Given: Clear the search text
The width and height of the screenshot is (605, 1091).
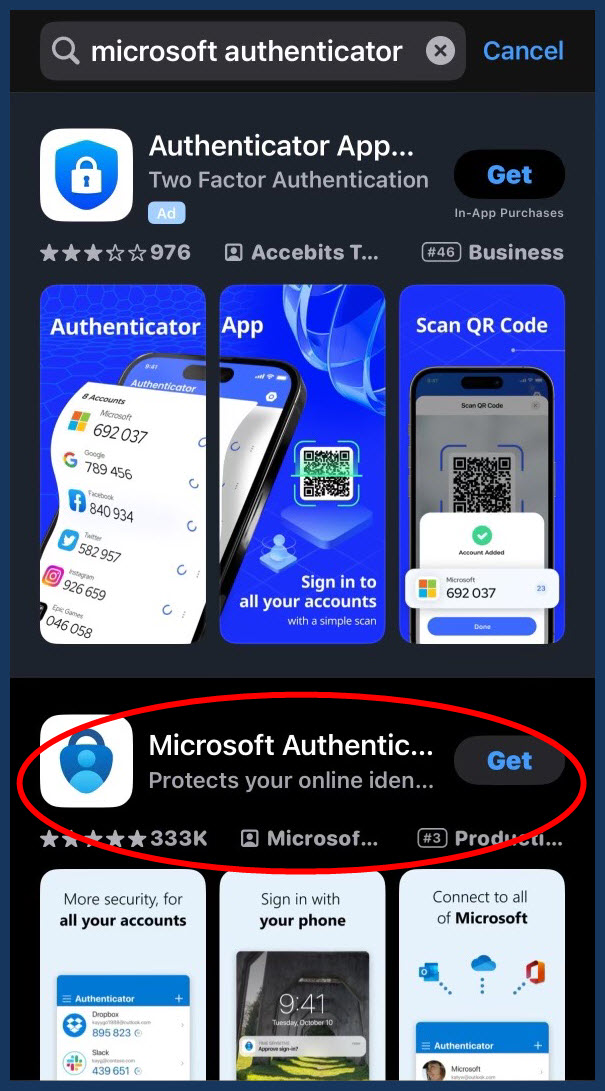Looking at the screenshot, I should pos(440,51).
